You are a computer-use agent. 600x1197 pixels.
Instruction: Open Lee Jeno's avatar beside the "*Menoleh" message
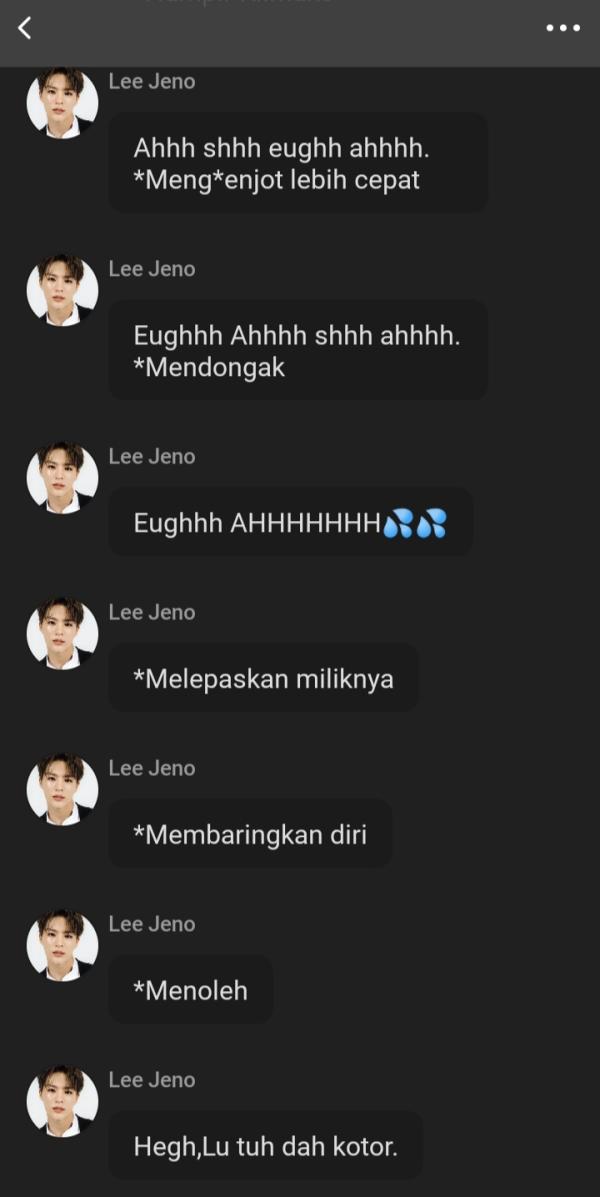pyautogui.click(x=62, y=946)
